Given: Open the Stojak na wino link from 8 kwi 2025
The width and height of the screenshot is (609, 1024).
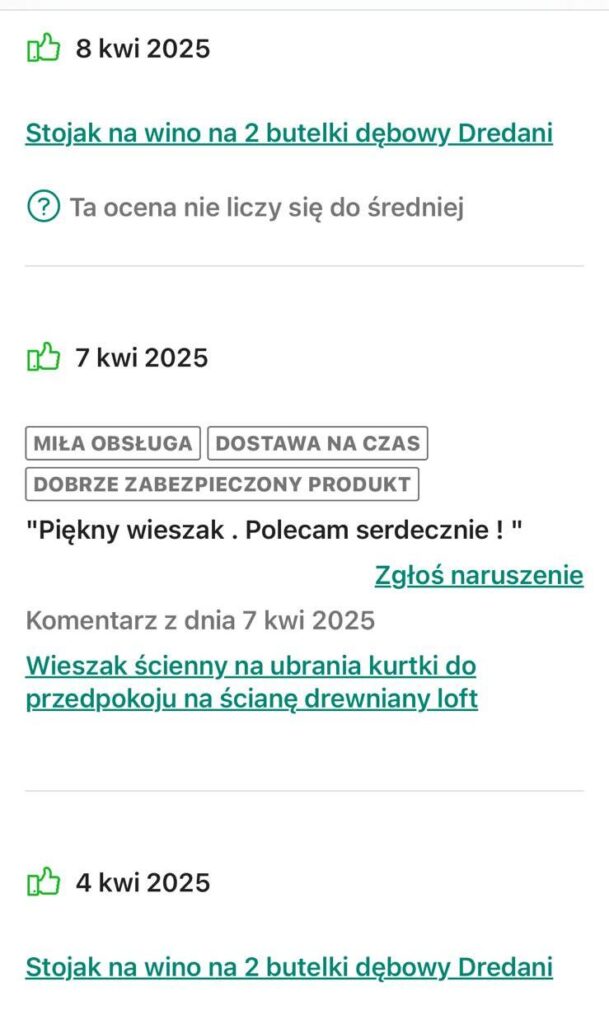Looking at the screenshot, I should (289, 133).
